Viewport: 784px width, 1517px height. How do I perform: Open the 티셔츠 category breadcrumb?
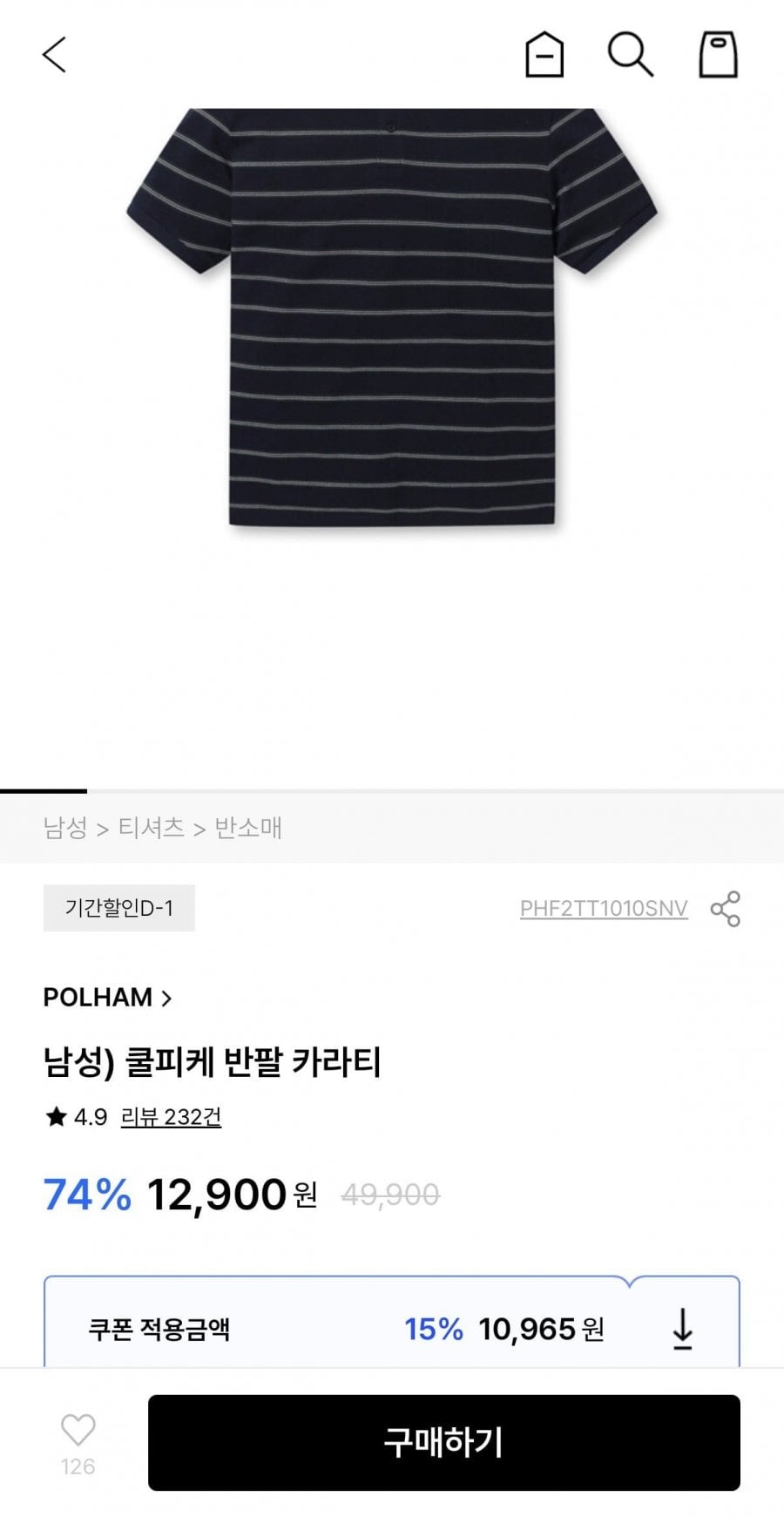click(x=151, y=828)
